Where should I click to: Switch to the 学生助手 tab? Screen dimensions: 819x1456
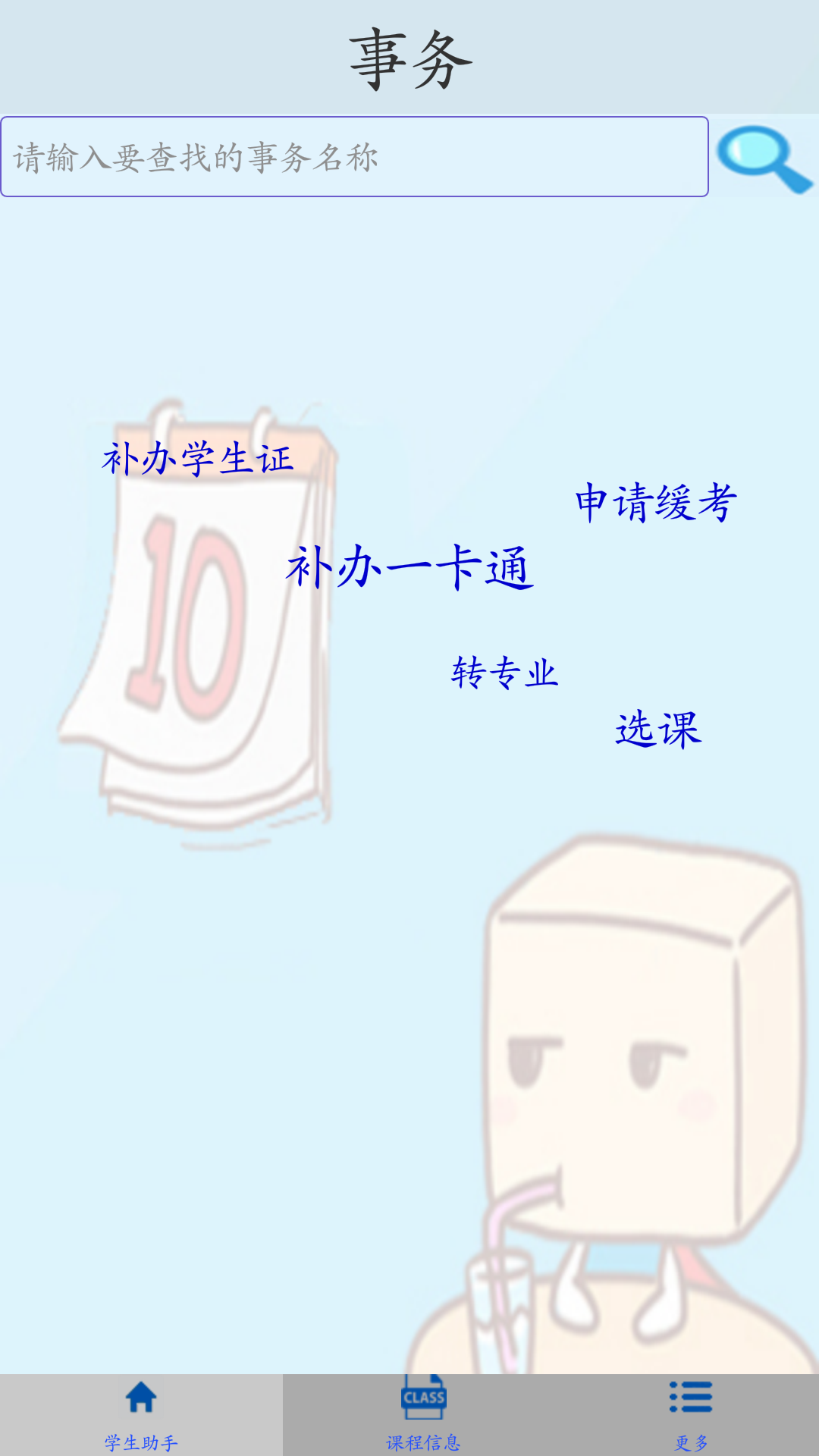pyautogui.click(x=141, y=1415)
